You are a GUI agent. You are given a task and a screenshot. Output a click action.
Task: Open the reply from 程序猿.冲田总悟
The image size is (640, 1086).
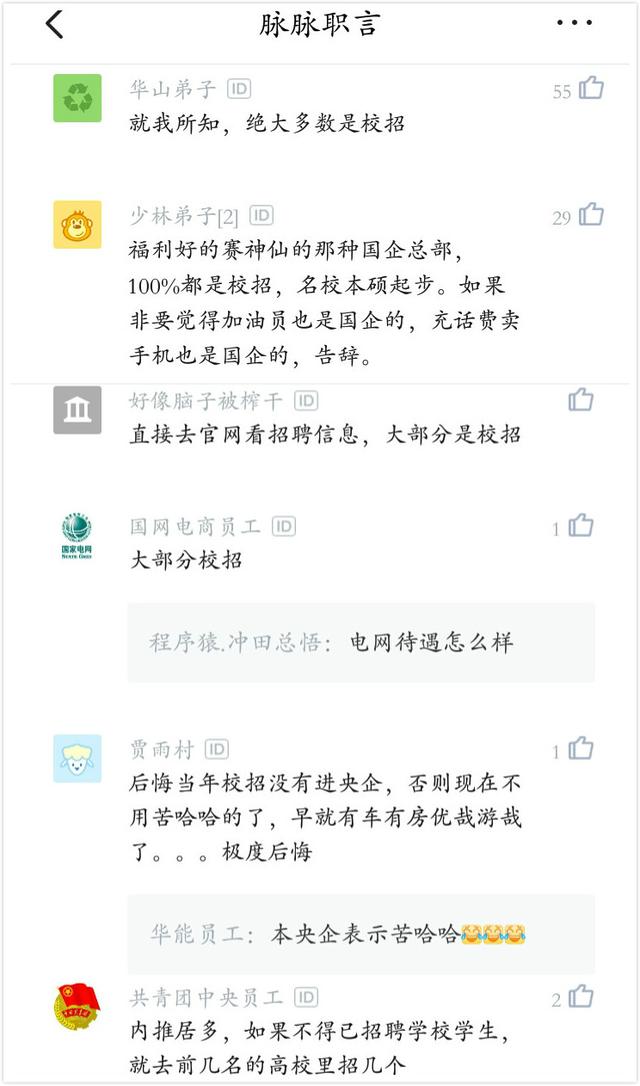[360, 642]
